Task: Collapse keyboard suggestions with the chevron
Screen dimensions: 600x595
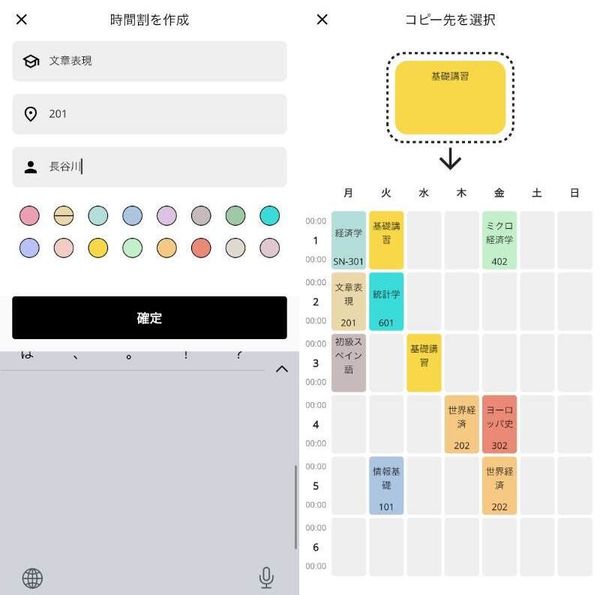Action: (282, 369)
